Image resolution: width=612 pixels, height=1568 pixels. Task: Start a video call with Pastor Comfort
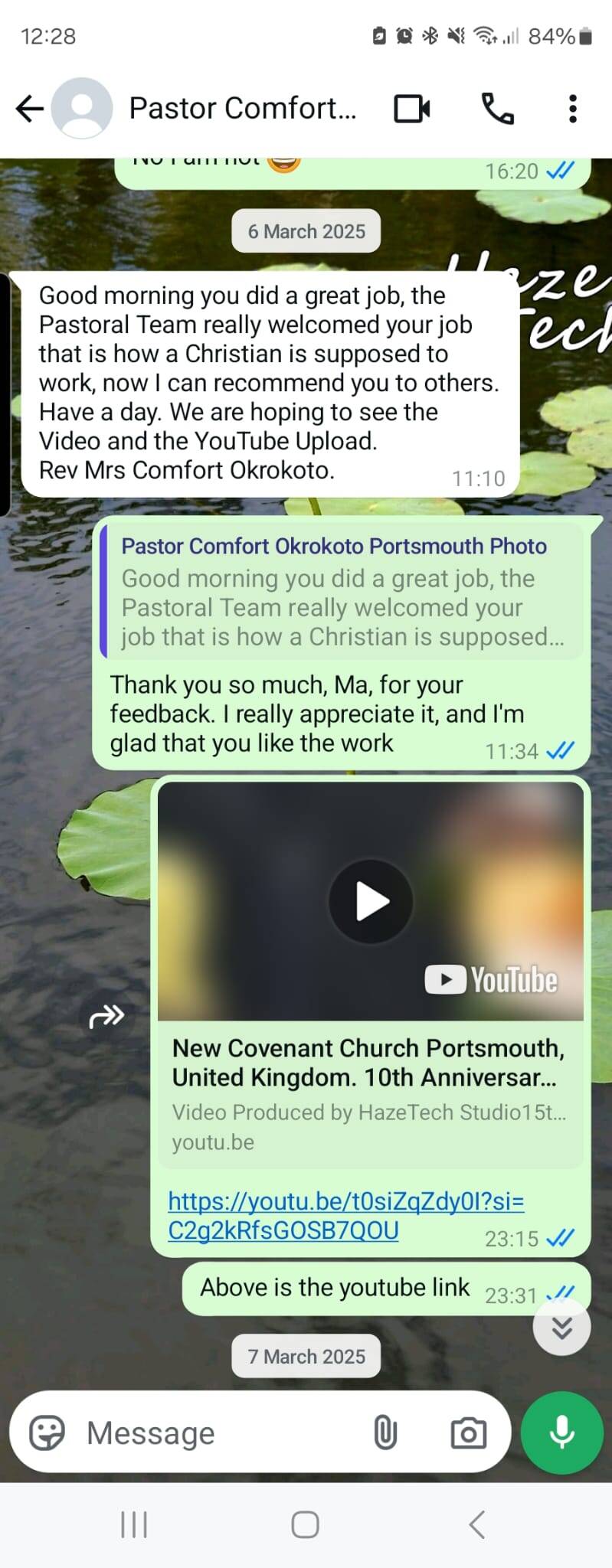[412, 109]
